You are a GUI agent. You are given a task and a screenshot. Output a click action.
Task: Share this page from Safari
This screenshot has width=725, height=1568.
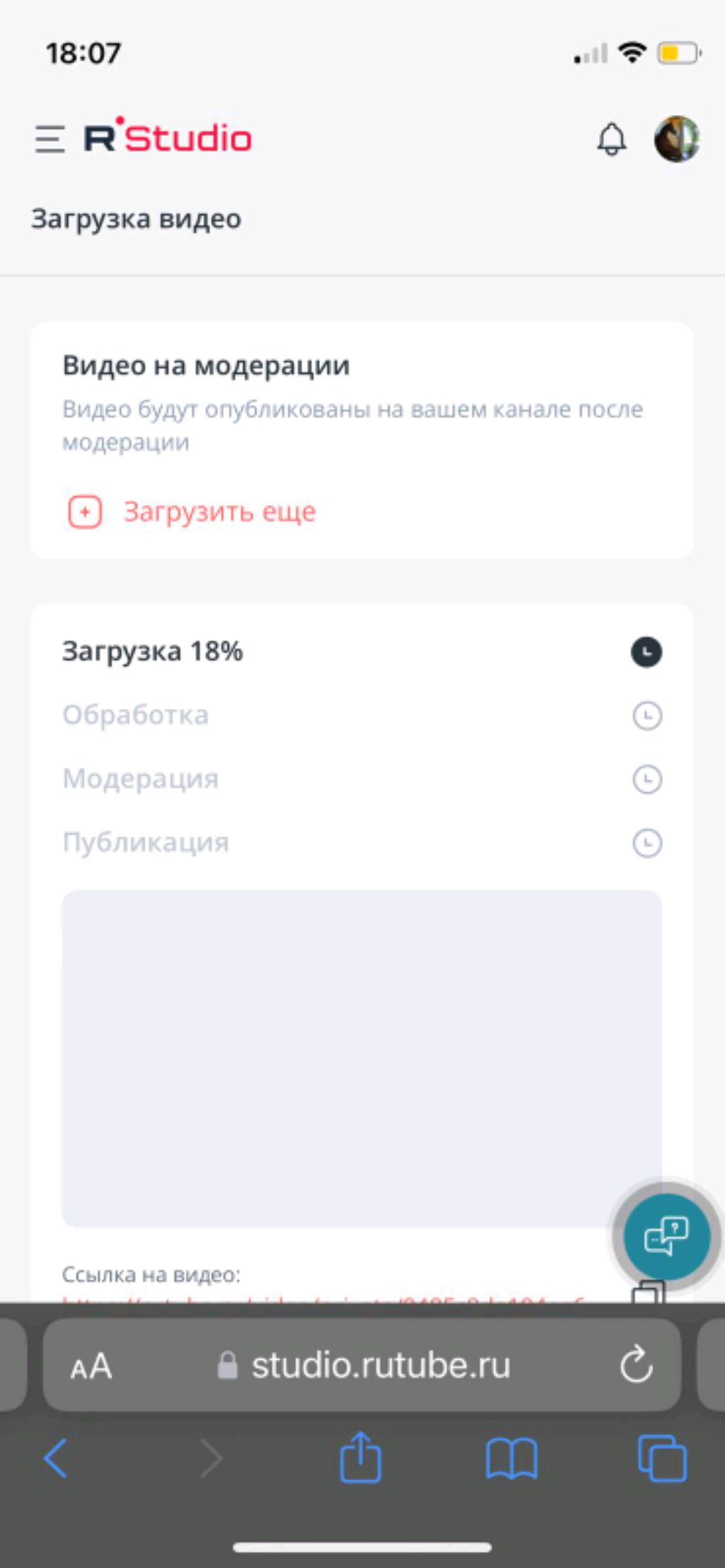(x=360, y=1457)
